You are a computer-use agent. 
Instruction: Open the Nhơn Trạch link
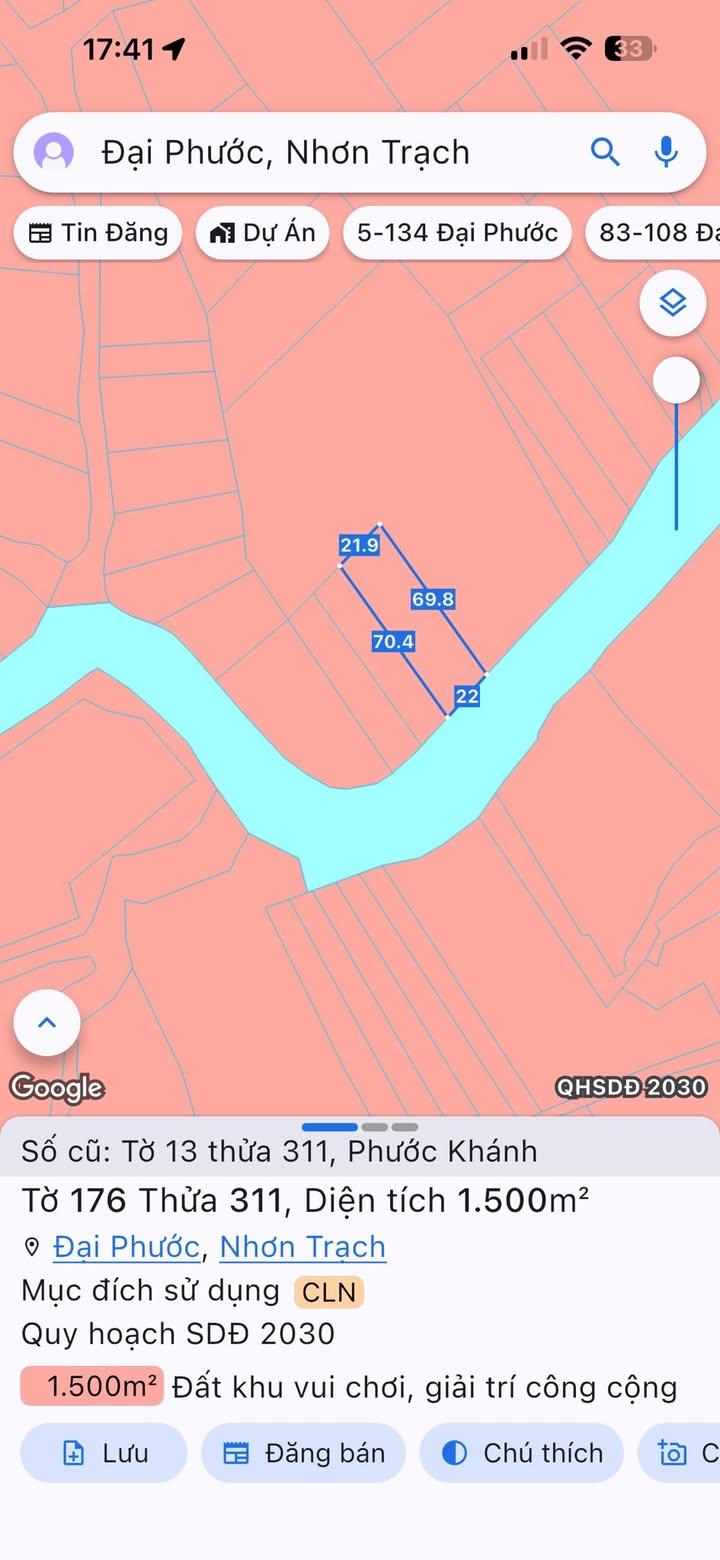[302, 1247]
